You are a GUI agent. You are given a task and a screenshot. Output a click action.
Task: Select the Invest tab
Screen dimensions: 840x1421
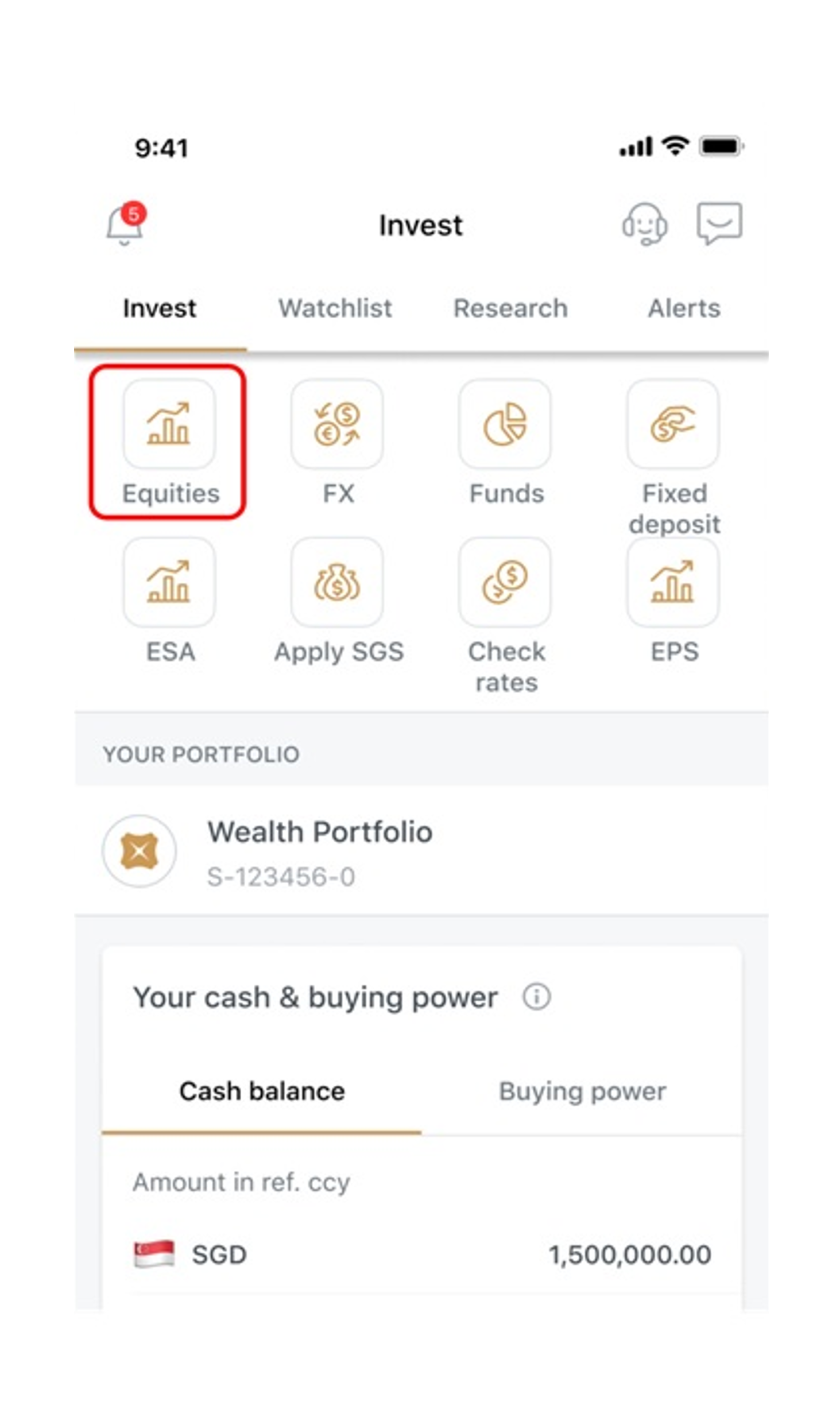pos(160,308)
